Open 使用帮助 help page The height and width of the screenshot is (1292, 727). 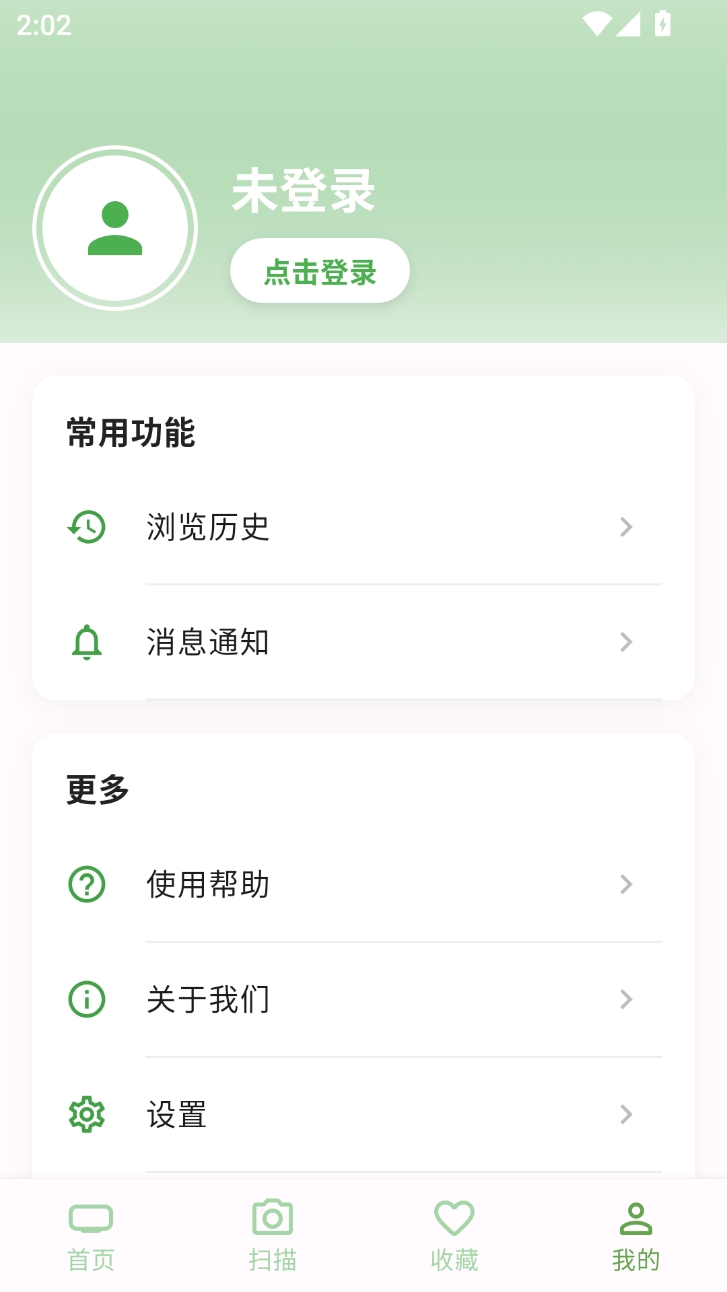tap(363, 884)
